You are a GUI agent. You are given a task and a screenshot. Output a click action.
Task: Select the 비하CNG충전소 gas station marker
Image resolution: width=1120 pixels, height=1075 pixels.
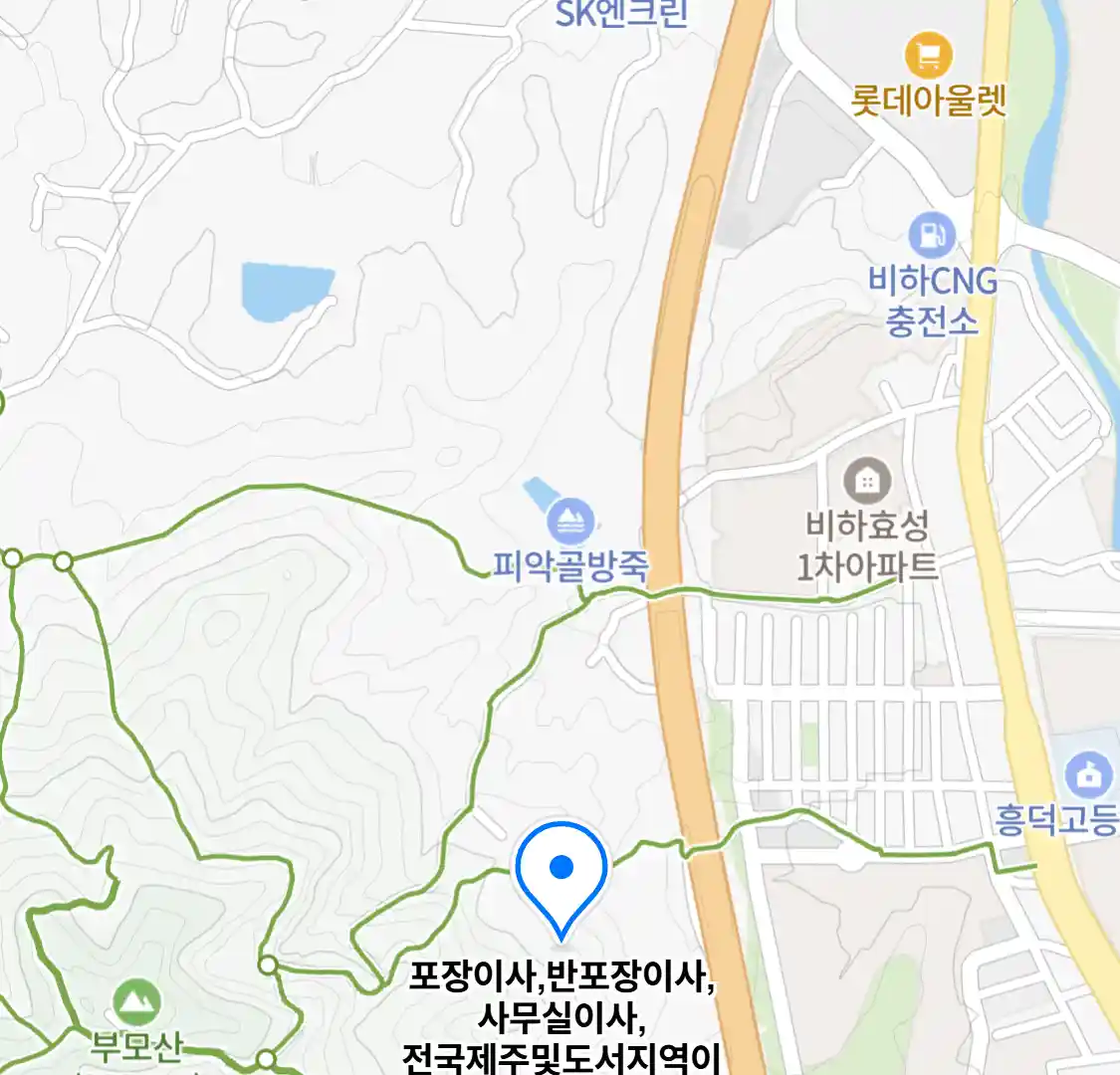[932, 237]
